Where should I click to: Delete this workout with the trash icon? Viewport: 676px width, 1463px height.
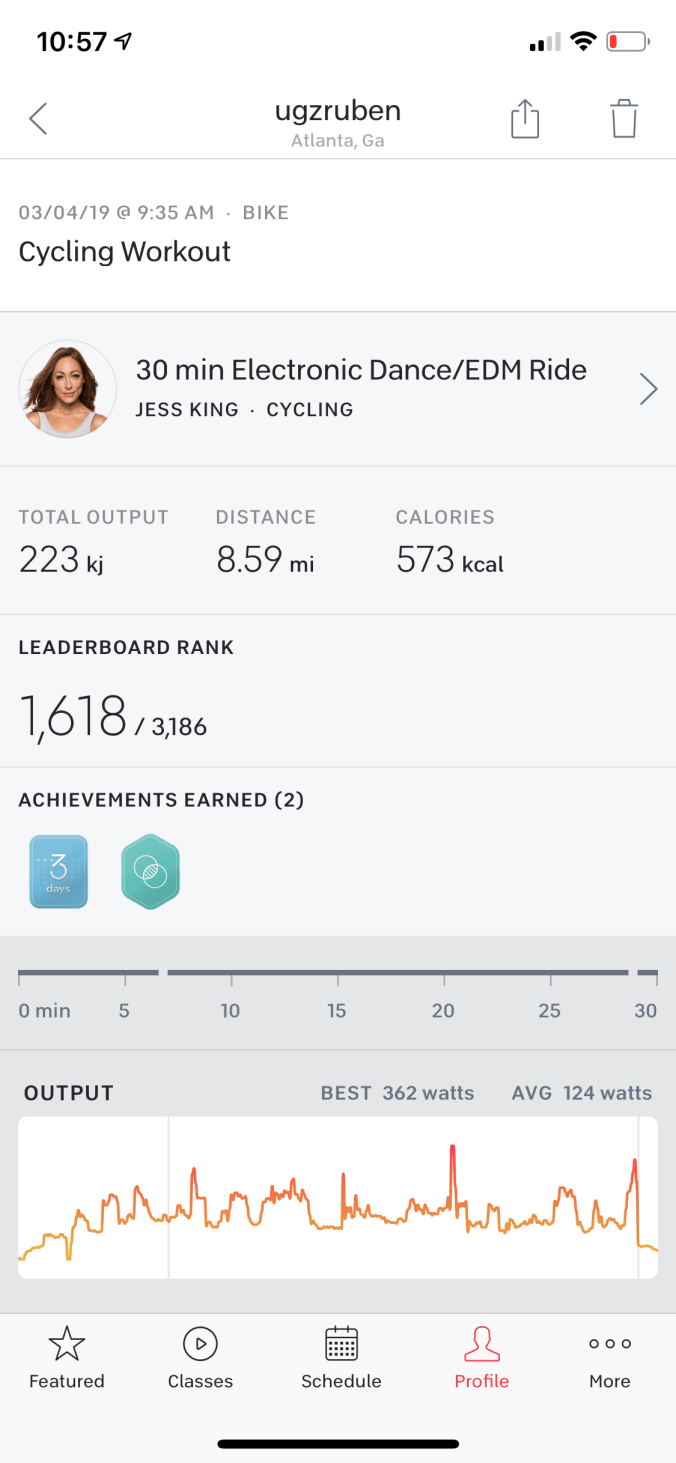coord(624,119)
